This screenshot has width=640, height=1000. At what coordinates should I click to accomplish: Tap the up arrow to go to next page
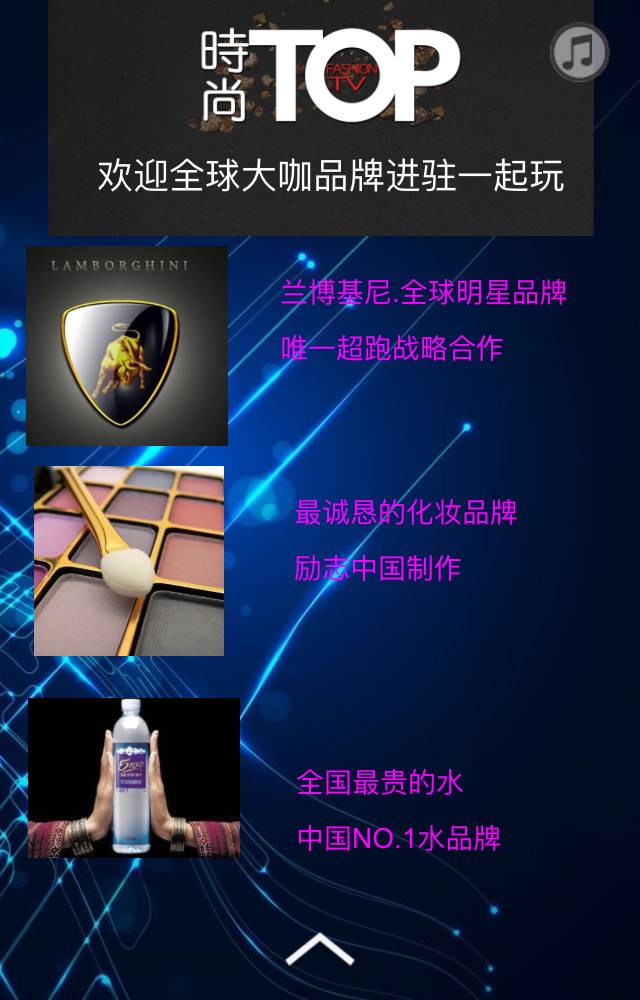[x=320, y=950]
